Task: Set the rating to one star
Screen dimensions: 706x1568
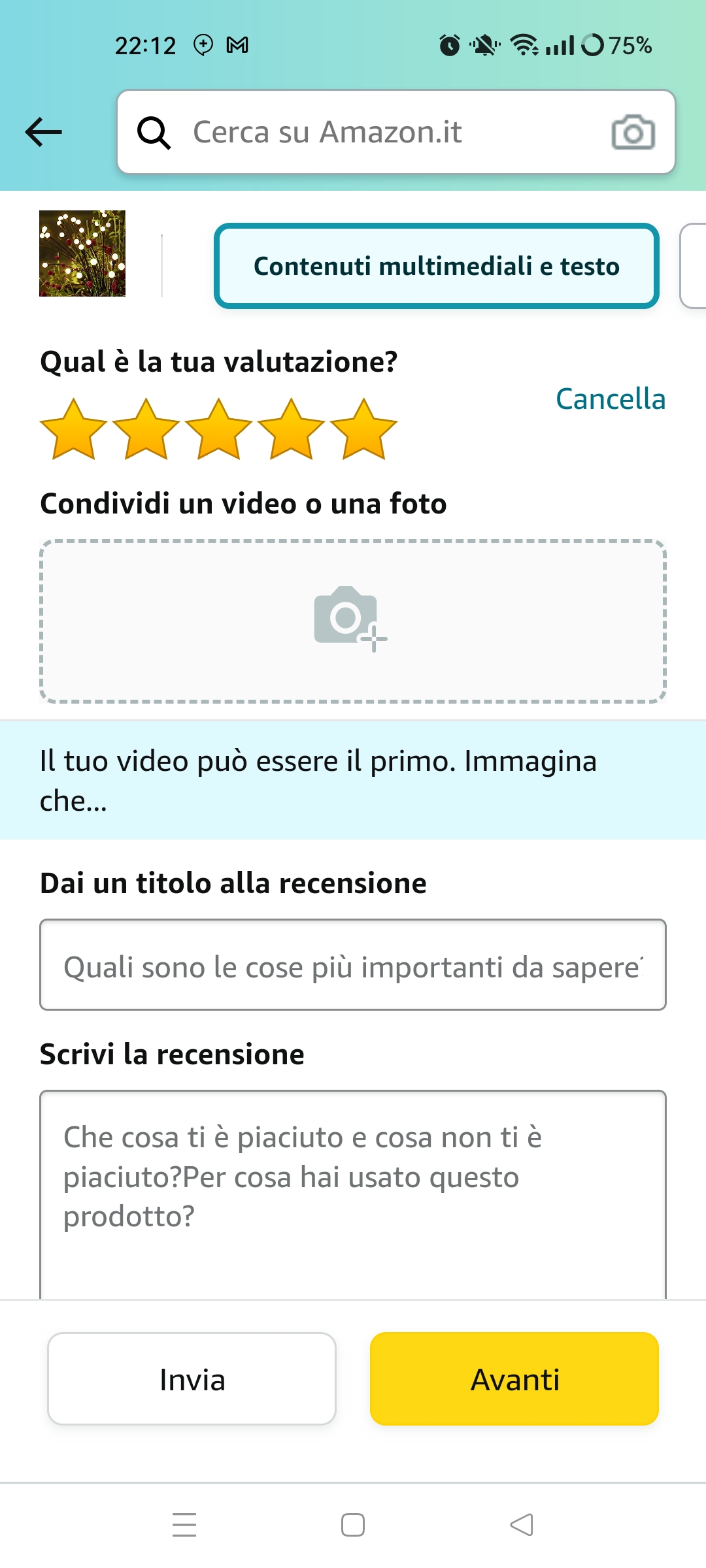Action: coord(74,429)
